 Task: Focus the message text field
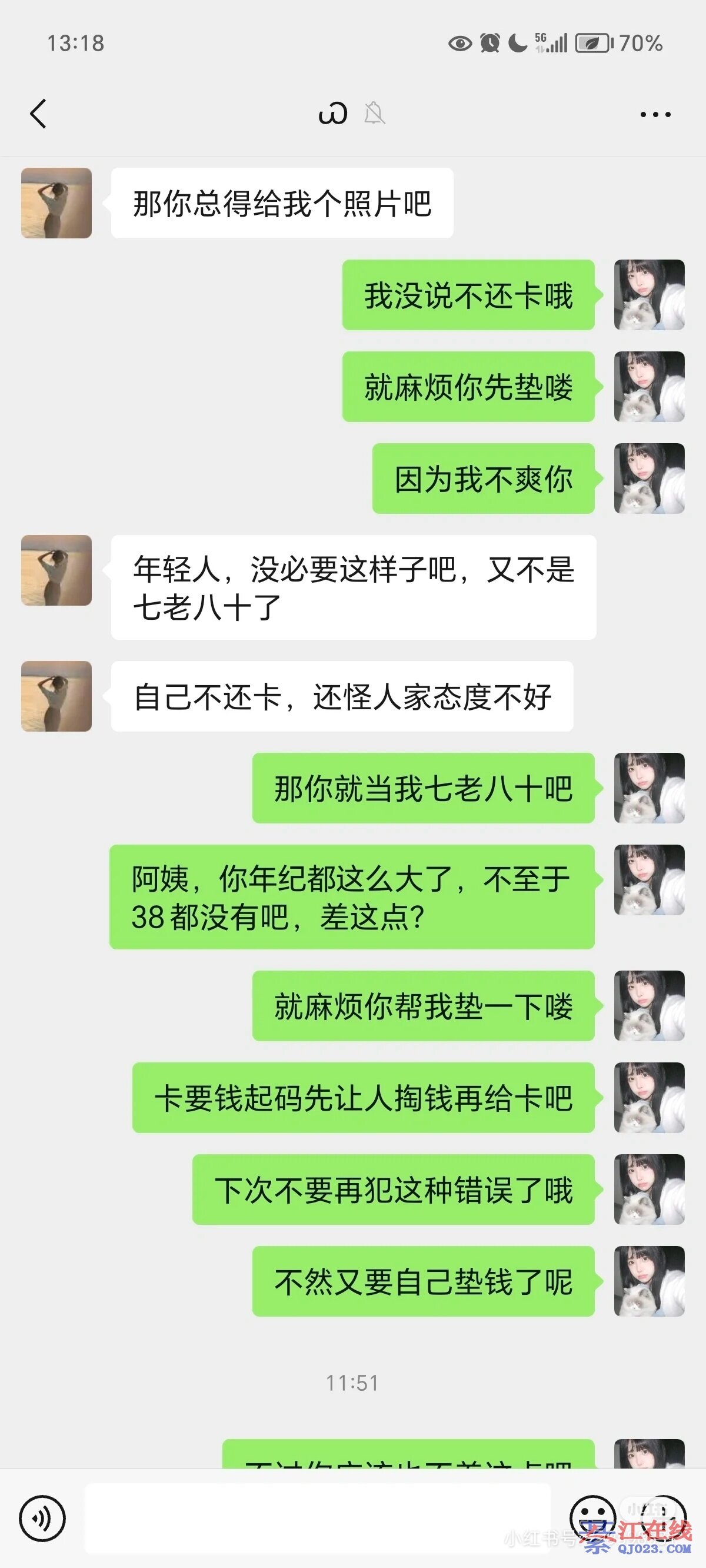pos(317,1519)
